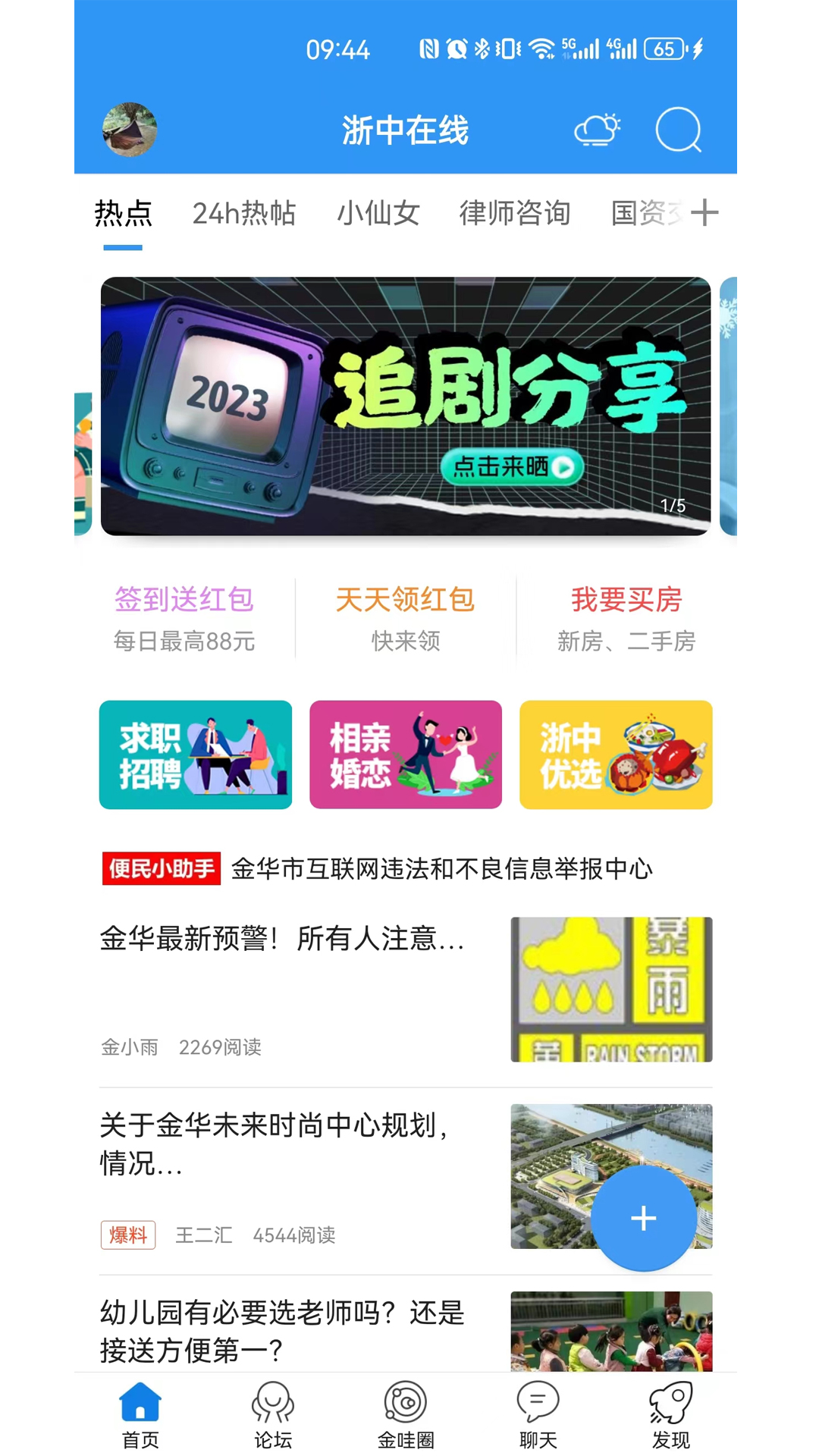819x1456 pixels.
Task: Open the 相亲婚恋 matchmaking banner
Action: click(406, 755)
